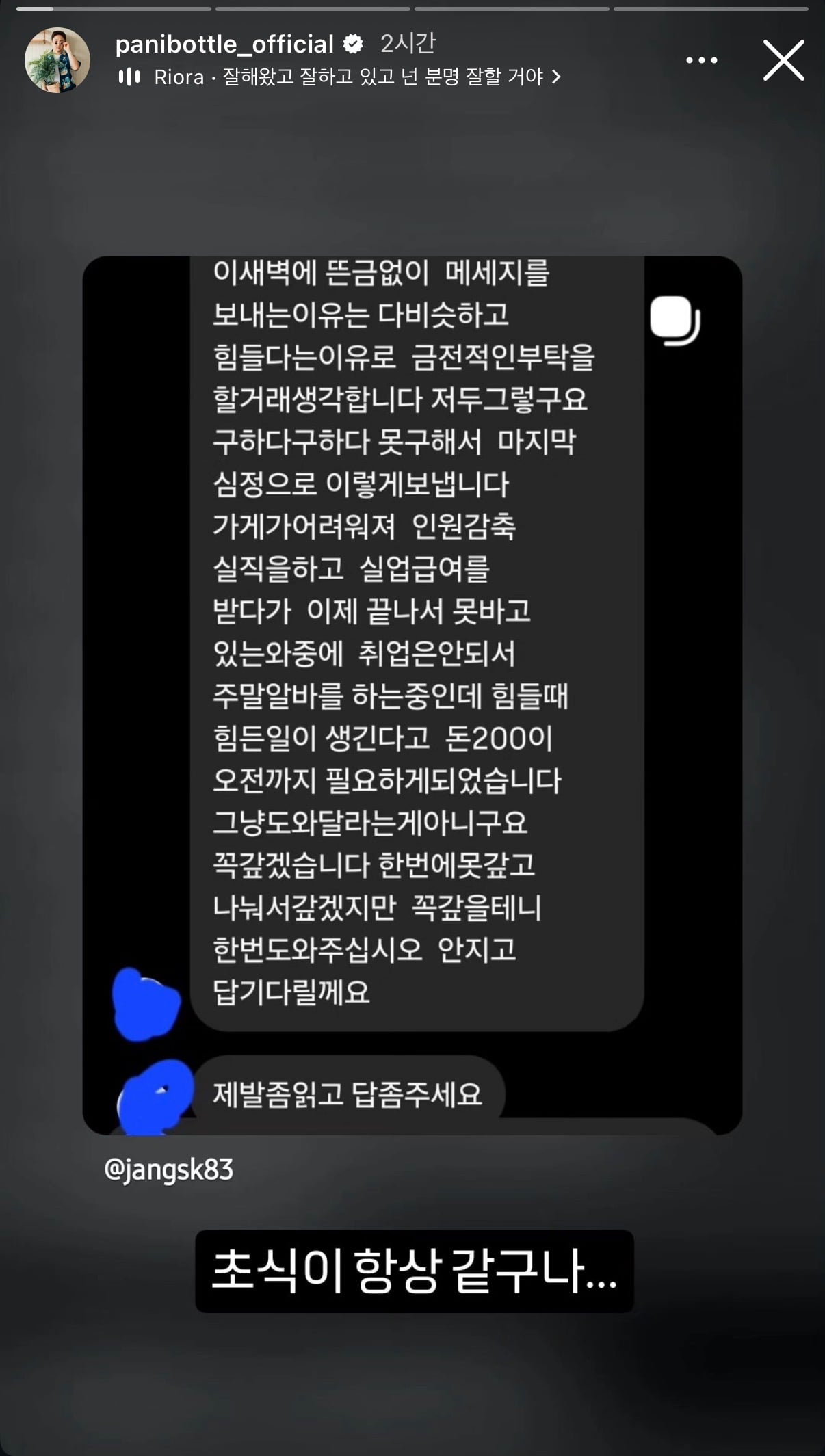The image size is (825, 1456).
Task: Open the Riora music track
Action: (x=340, y=77)
